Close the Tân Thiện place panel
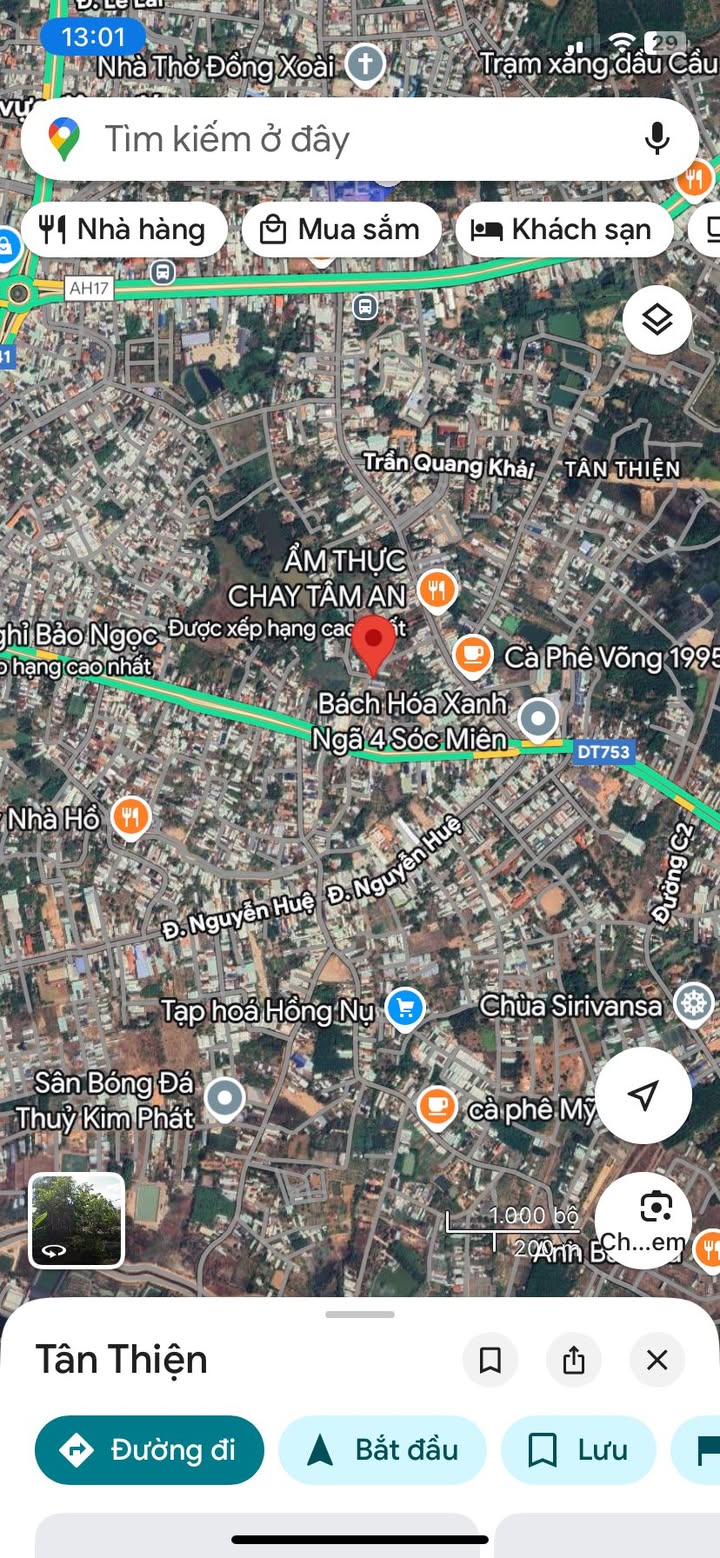Image resolution: width=720 pixels, height=1558 pixels. 657,1360
